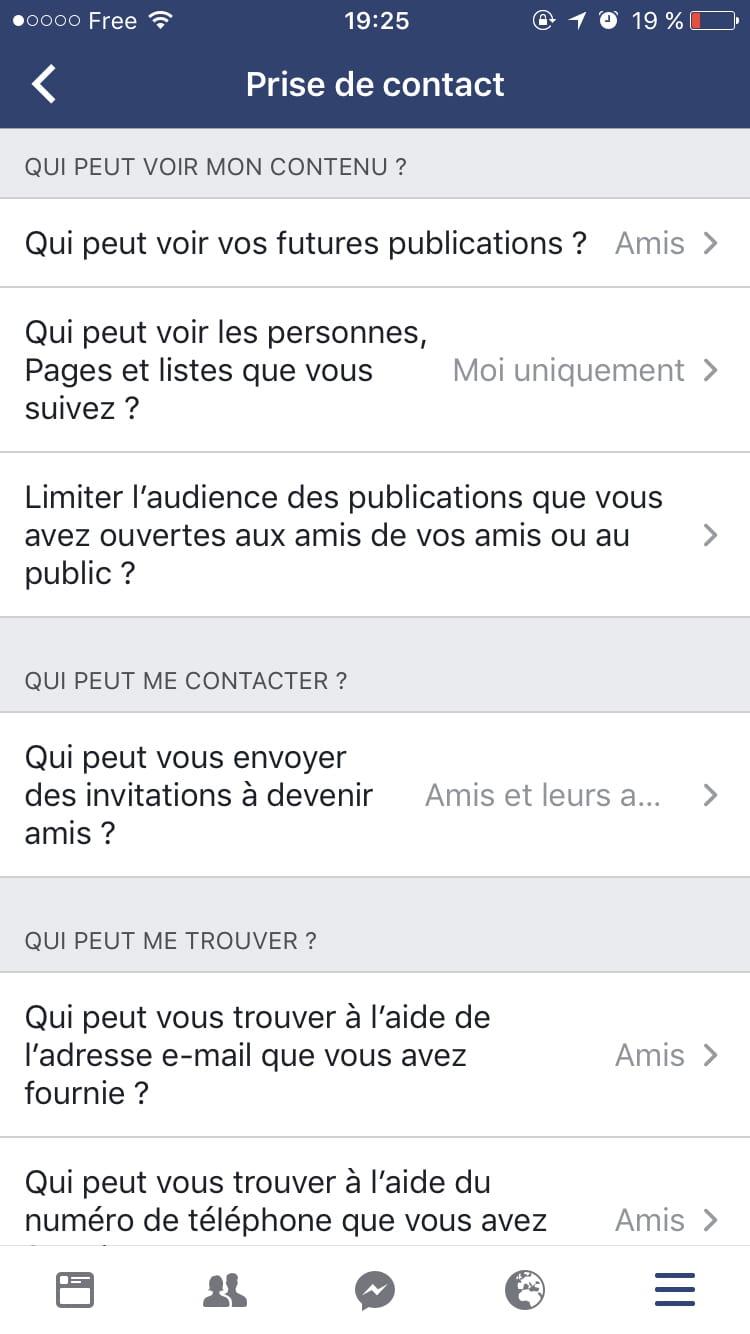The height and width of the screenshot is (1334, 750).
Task: Open the 'adresse e-mail que vous avez fournie' setting
Action: (375, 1055)
